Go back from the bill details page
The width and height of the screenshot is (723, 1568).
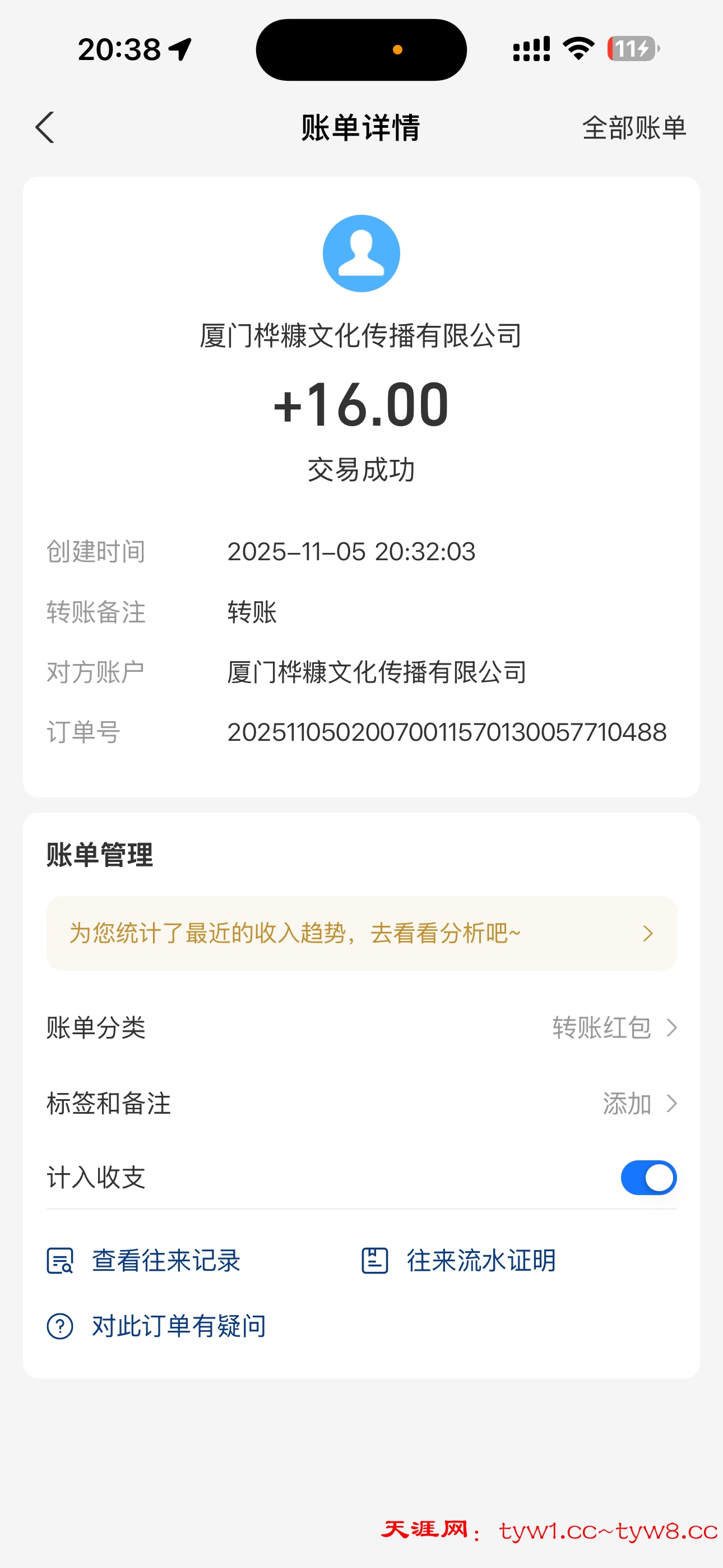pos(45,128)
